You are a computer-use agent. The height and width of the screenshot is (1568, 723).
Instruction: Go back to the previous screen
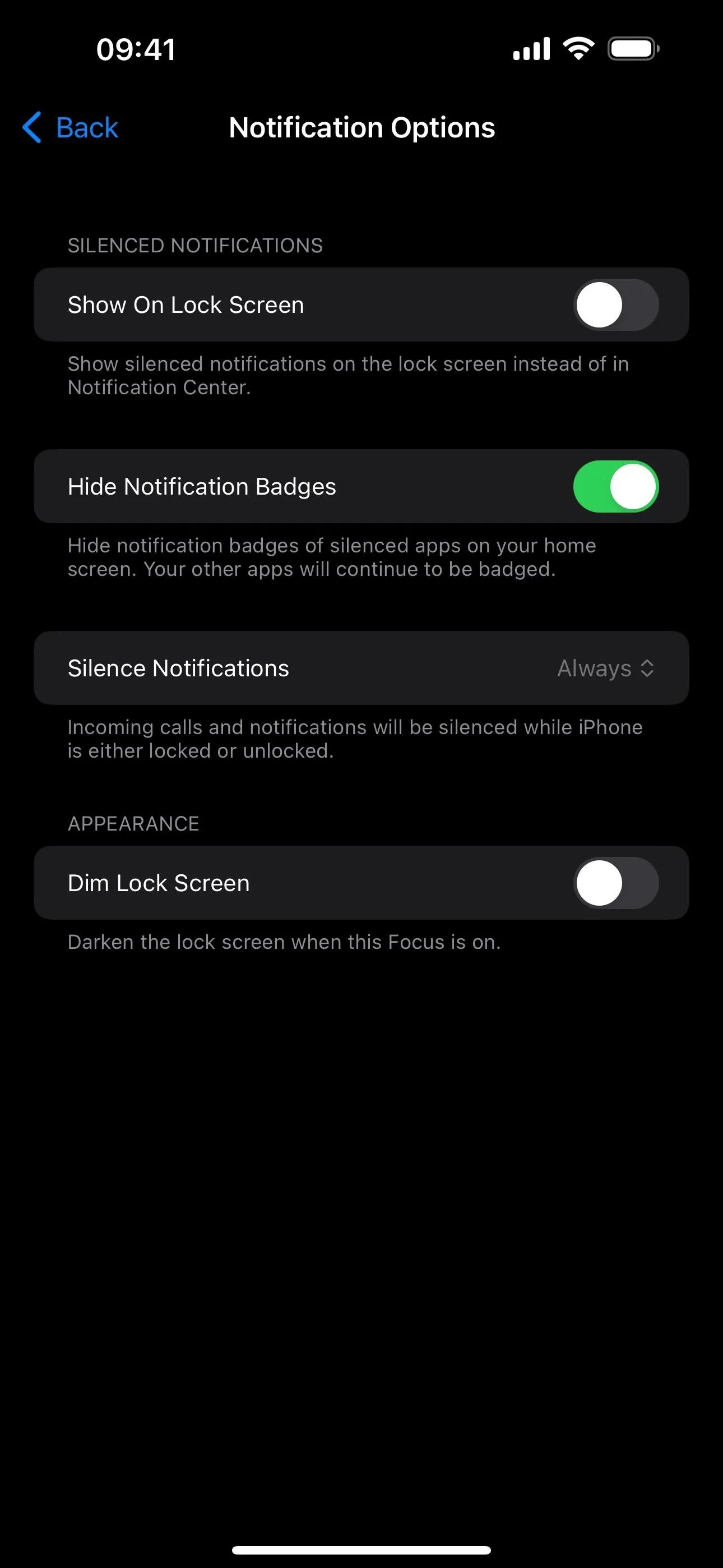pyautogui.click(x=70, y=128)
